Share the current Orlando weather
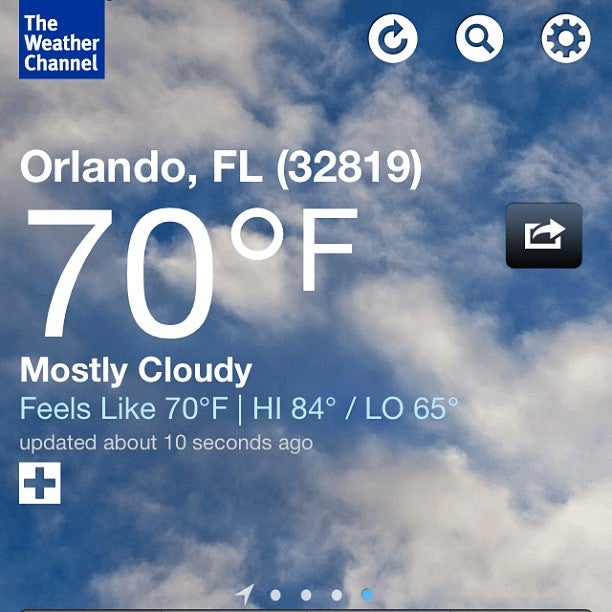Screen dimensions: 612x612 (x=543, y=235)
